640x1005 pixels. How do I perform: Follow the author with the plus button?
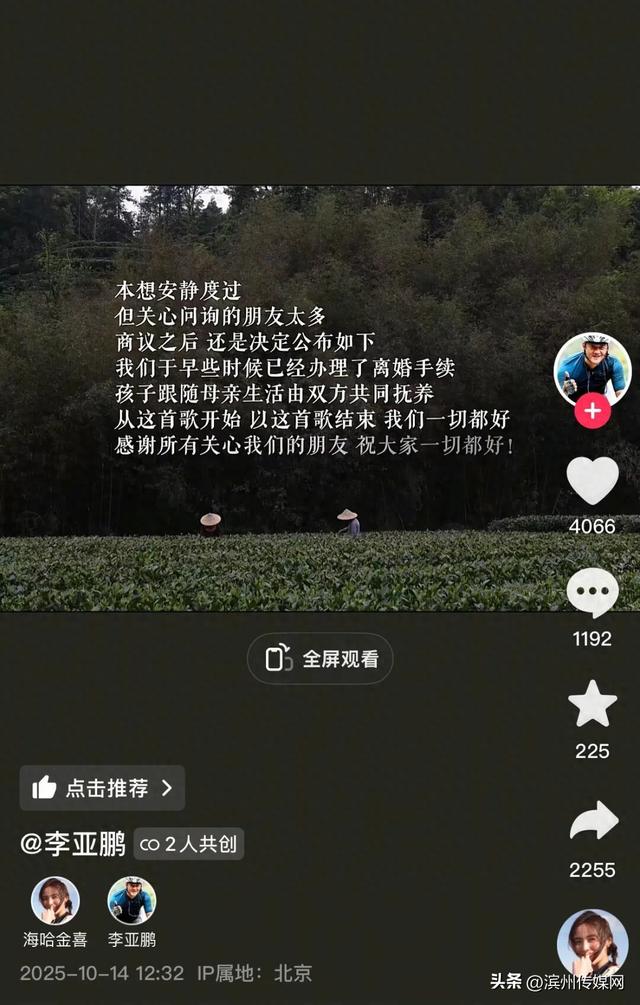point(592,411)
